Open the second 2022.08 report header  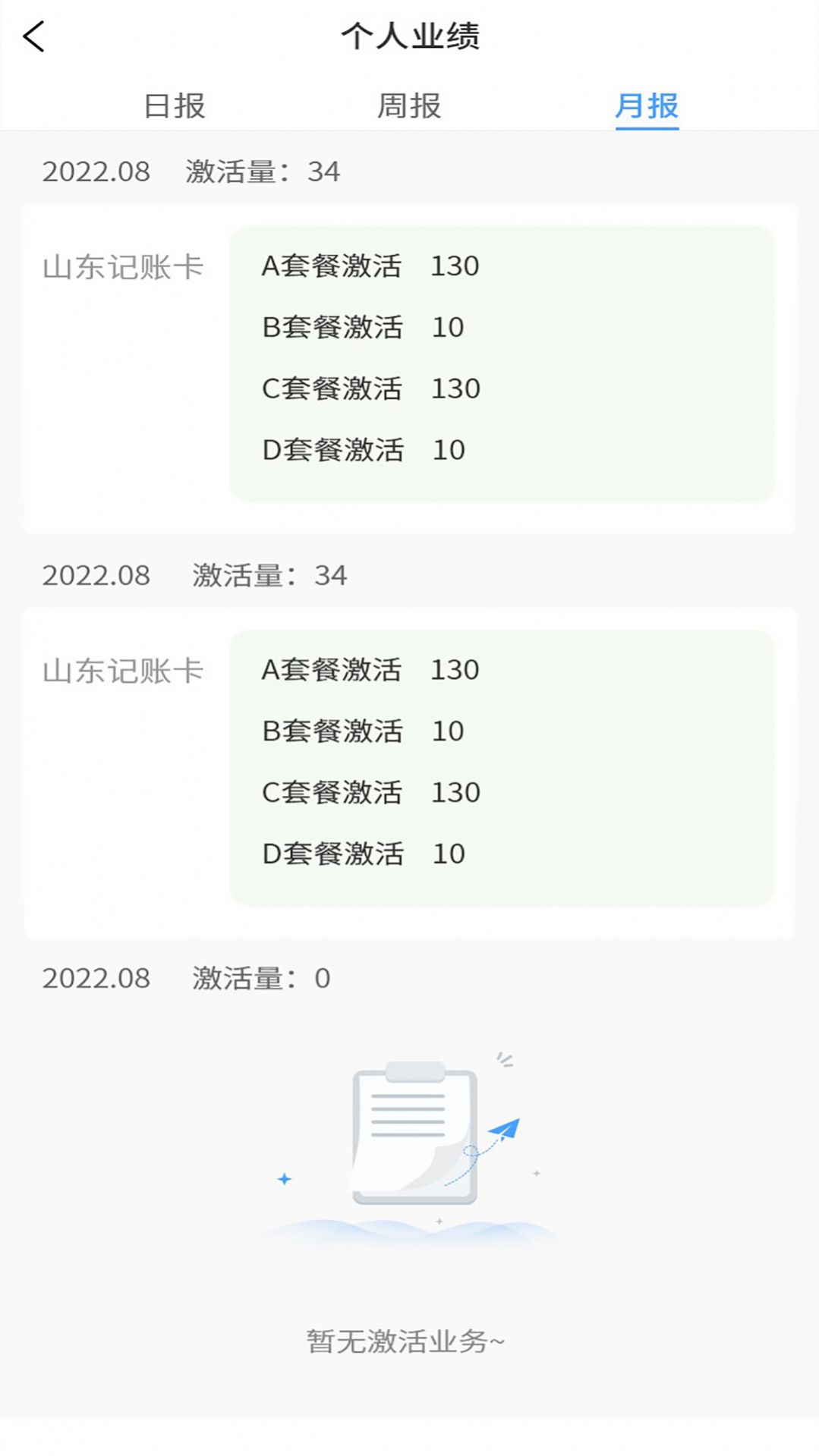click(194, 575)
